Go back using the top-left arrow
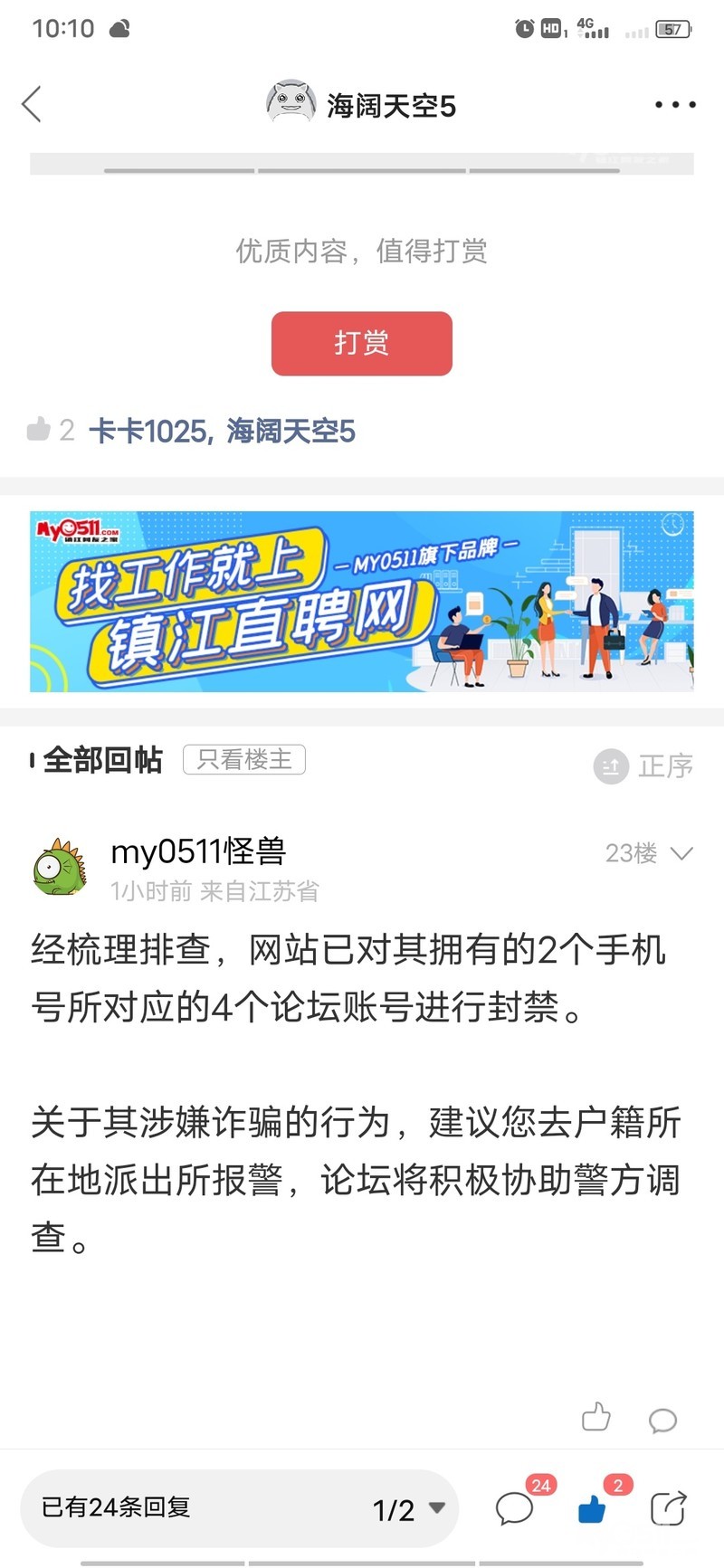 (33, 104)
